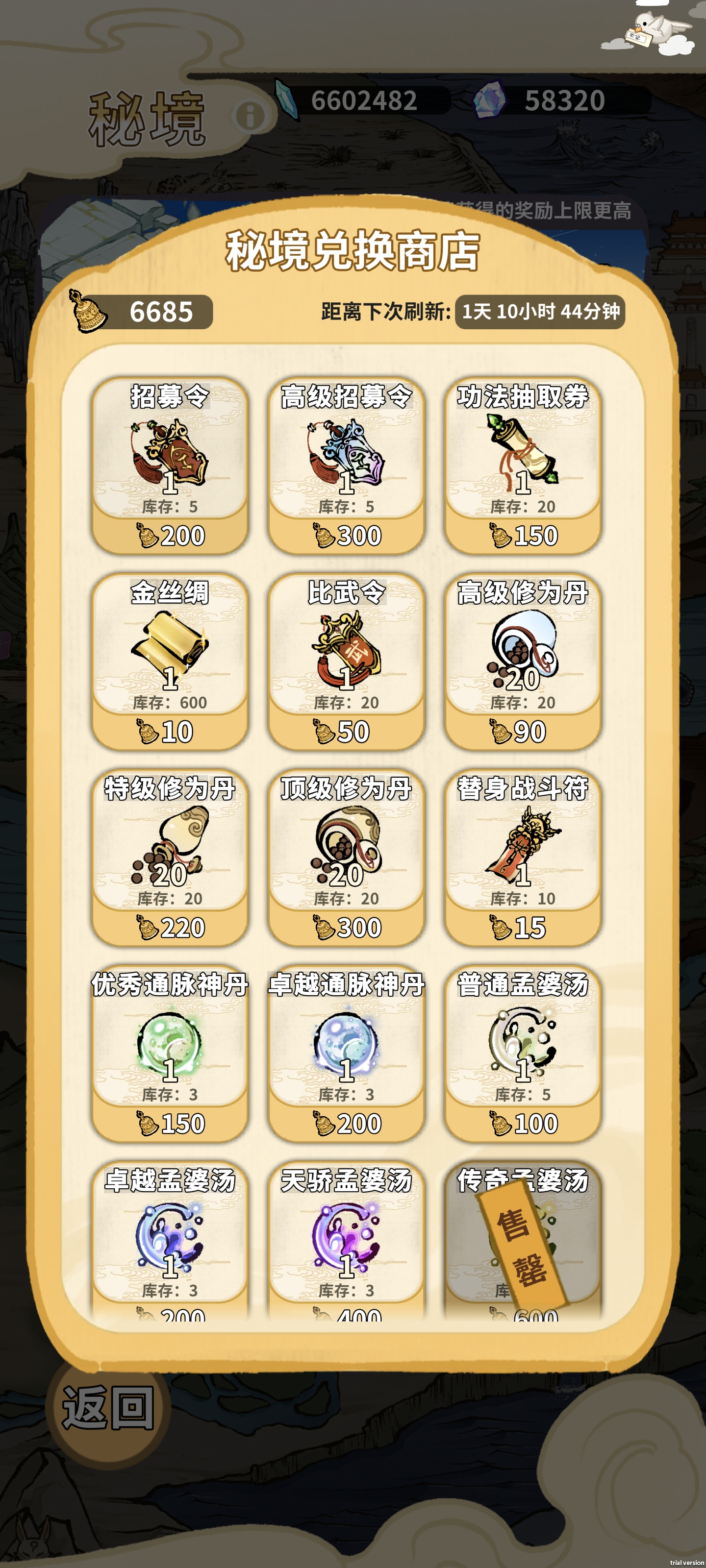This screenshot has height=1568, width=706.
Task: Open 高级修为丹 exchange item
Action: click(x=523, y=661)
